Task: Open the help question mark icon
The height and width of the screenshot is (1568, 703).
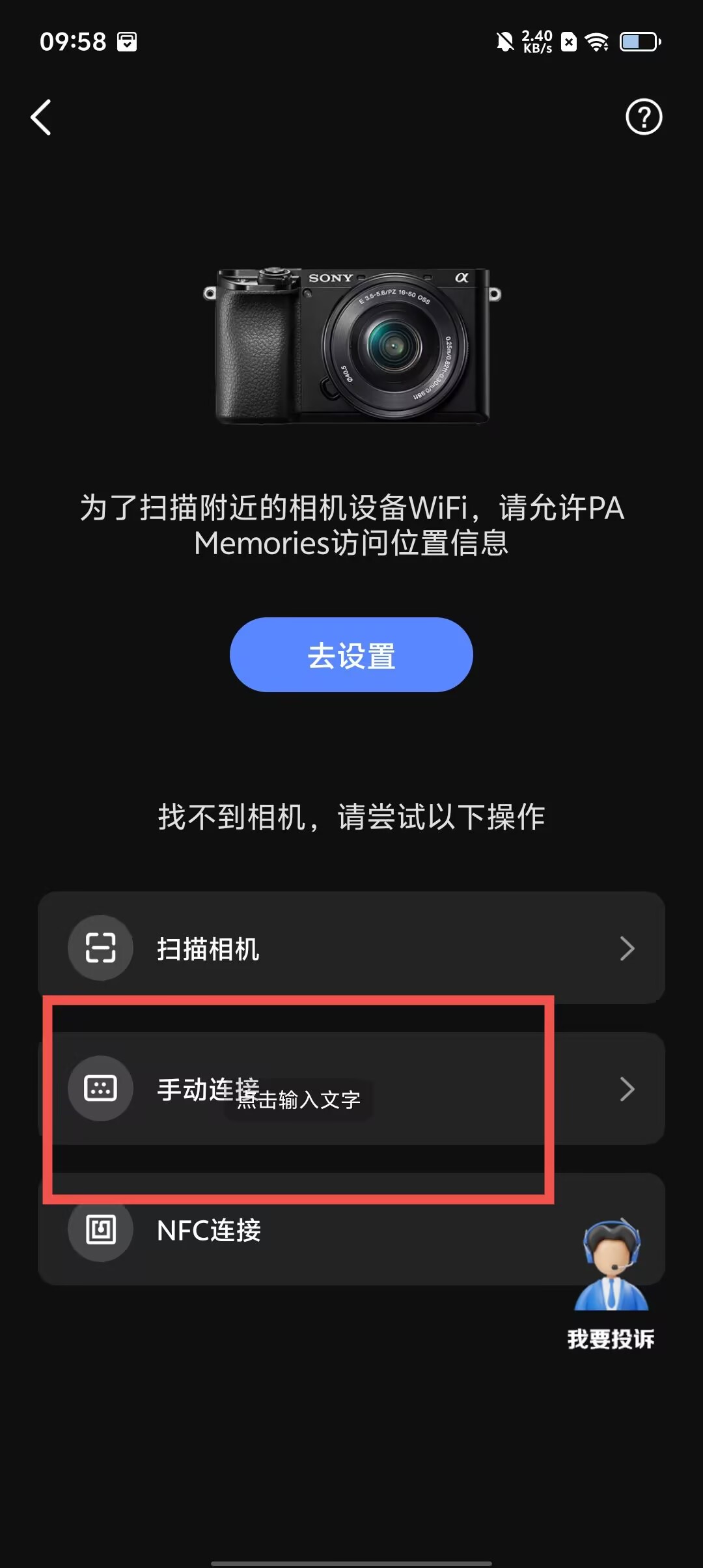Action: (x=643, y=117)
